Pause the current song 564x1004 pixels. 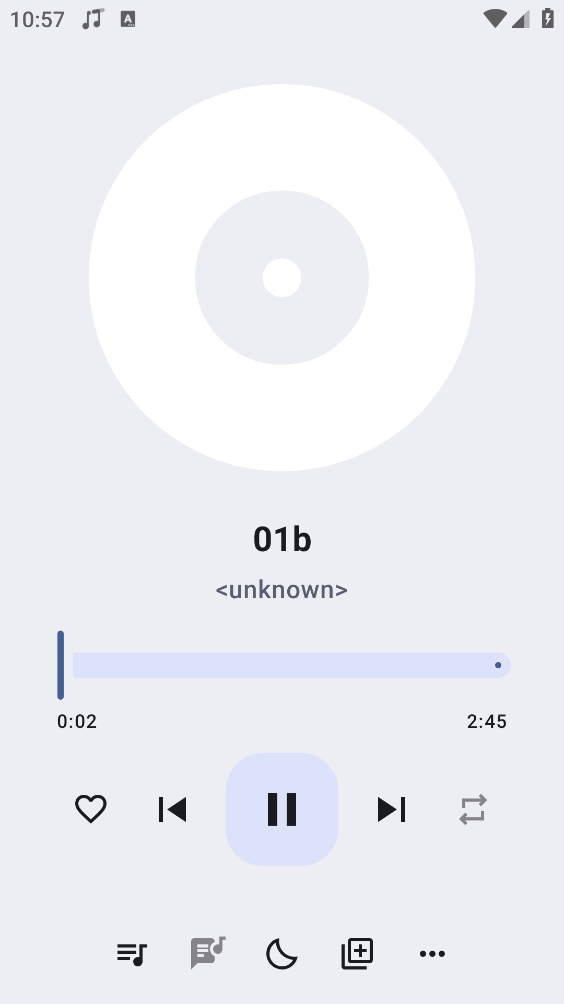(282, 809)
